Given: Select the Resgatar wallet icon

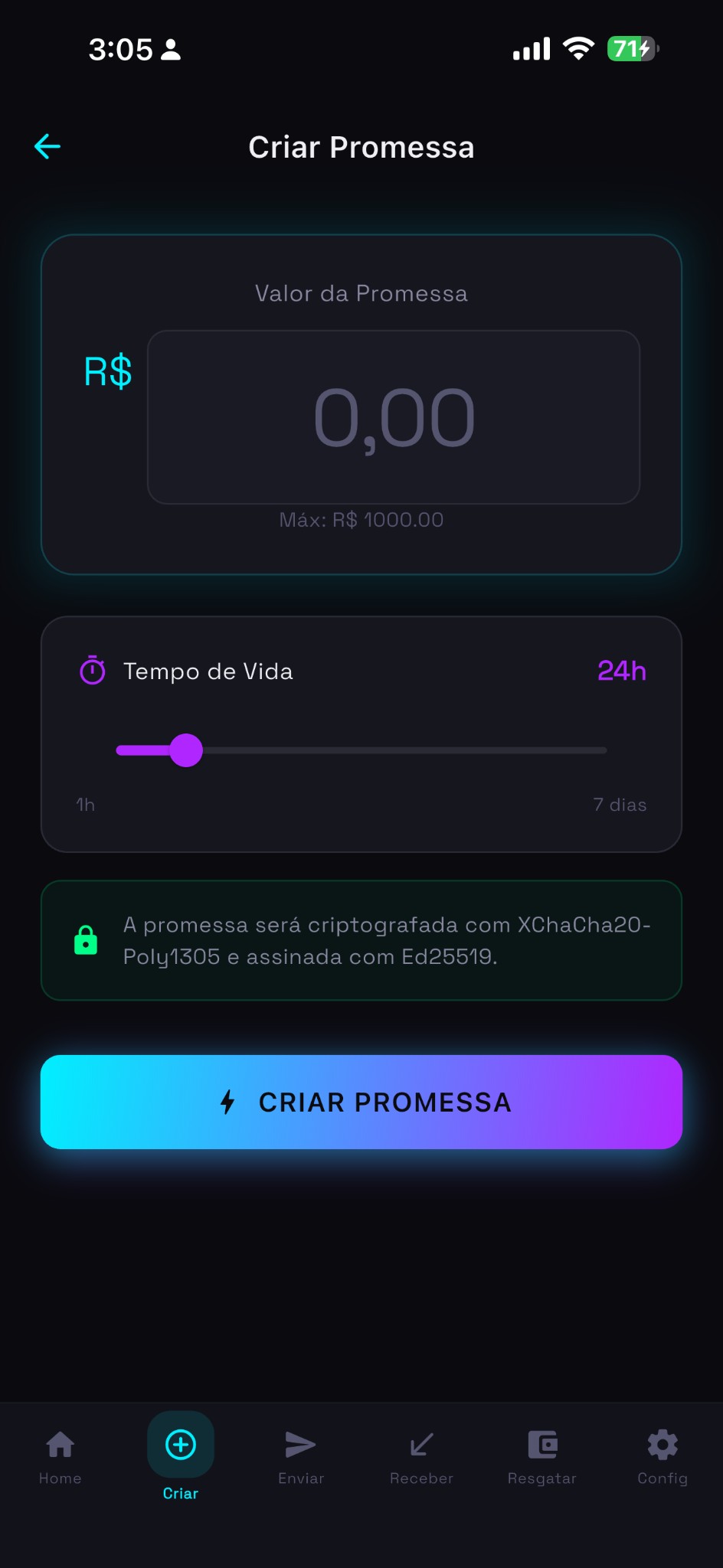Looking at the screenshot, I should pyautogui.click(x=542, y=1442).
